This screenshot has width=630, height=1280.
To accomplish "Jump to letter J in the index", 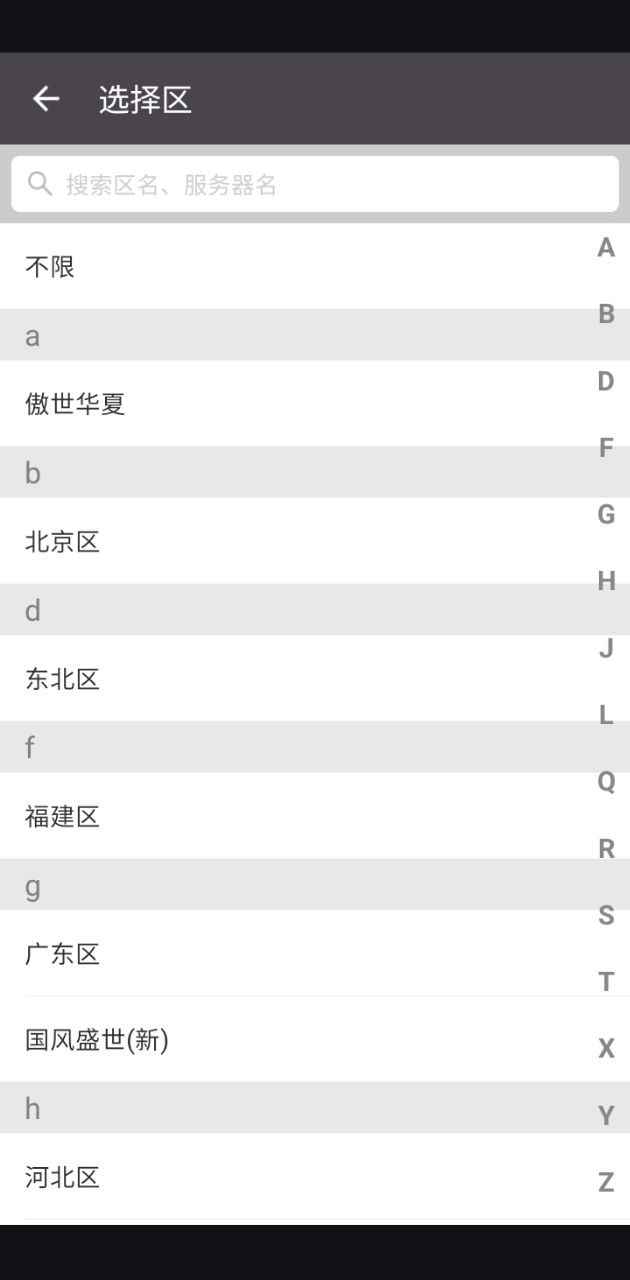I will click(606, 648).
